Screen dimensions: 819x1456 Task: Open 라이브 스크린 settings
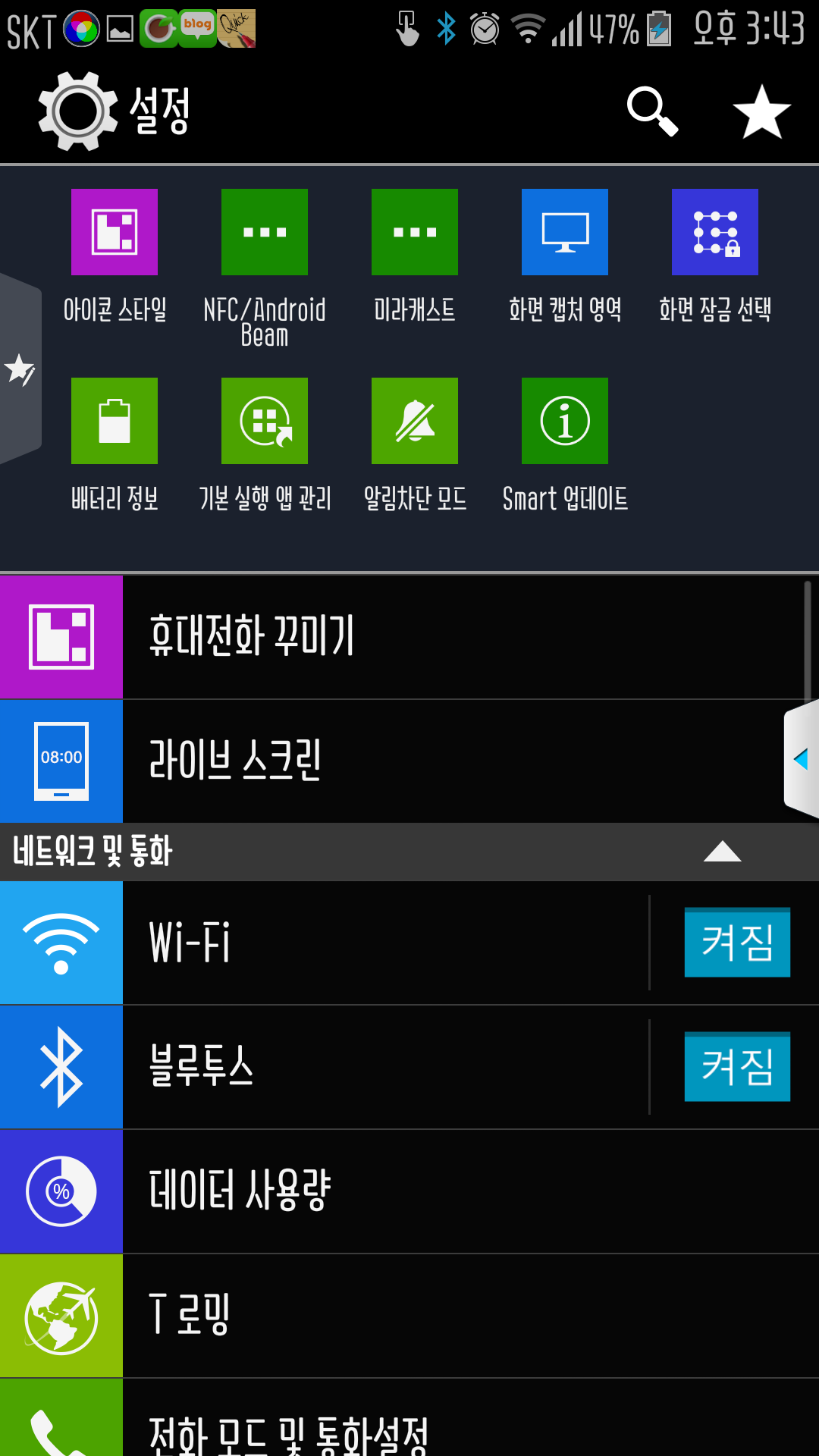pyautogui.click(x=409, y=761)
